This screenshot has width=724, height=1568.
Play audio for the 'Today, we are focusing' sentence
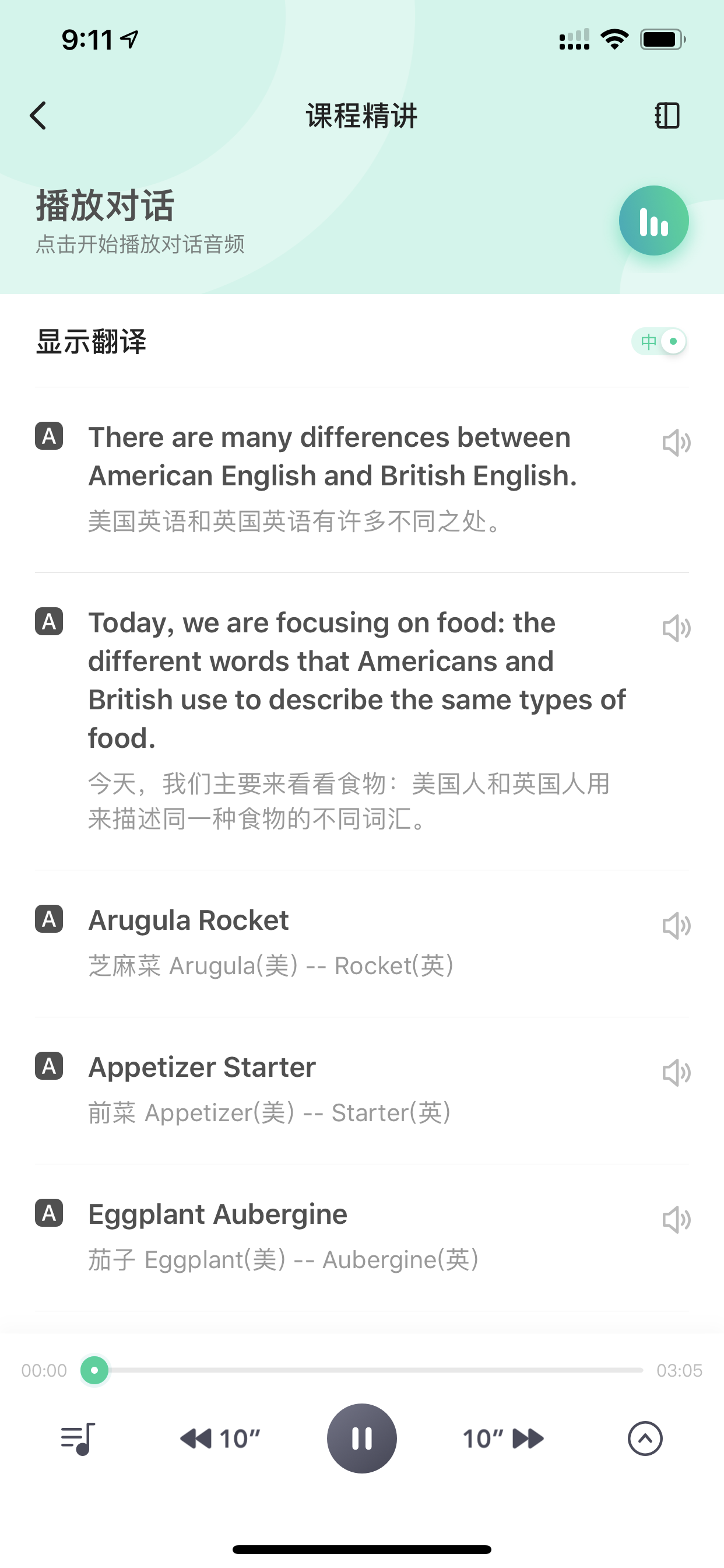point(676,628)
